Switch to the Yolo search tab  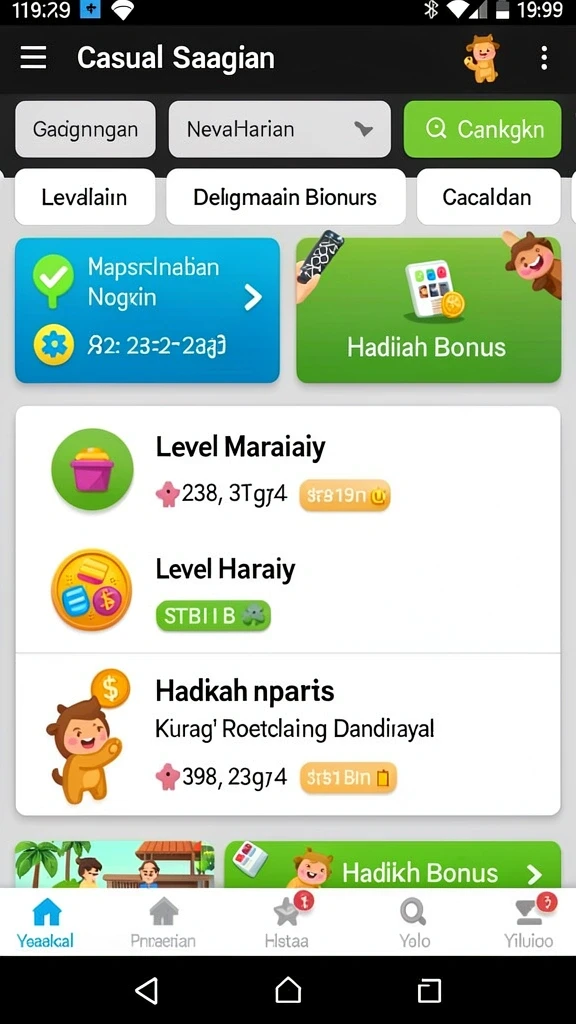click(414, 922)
